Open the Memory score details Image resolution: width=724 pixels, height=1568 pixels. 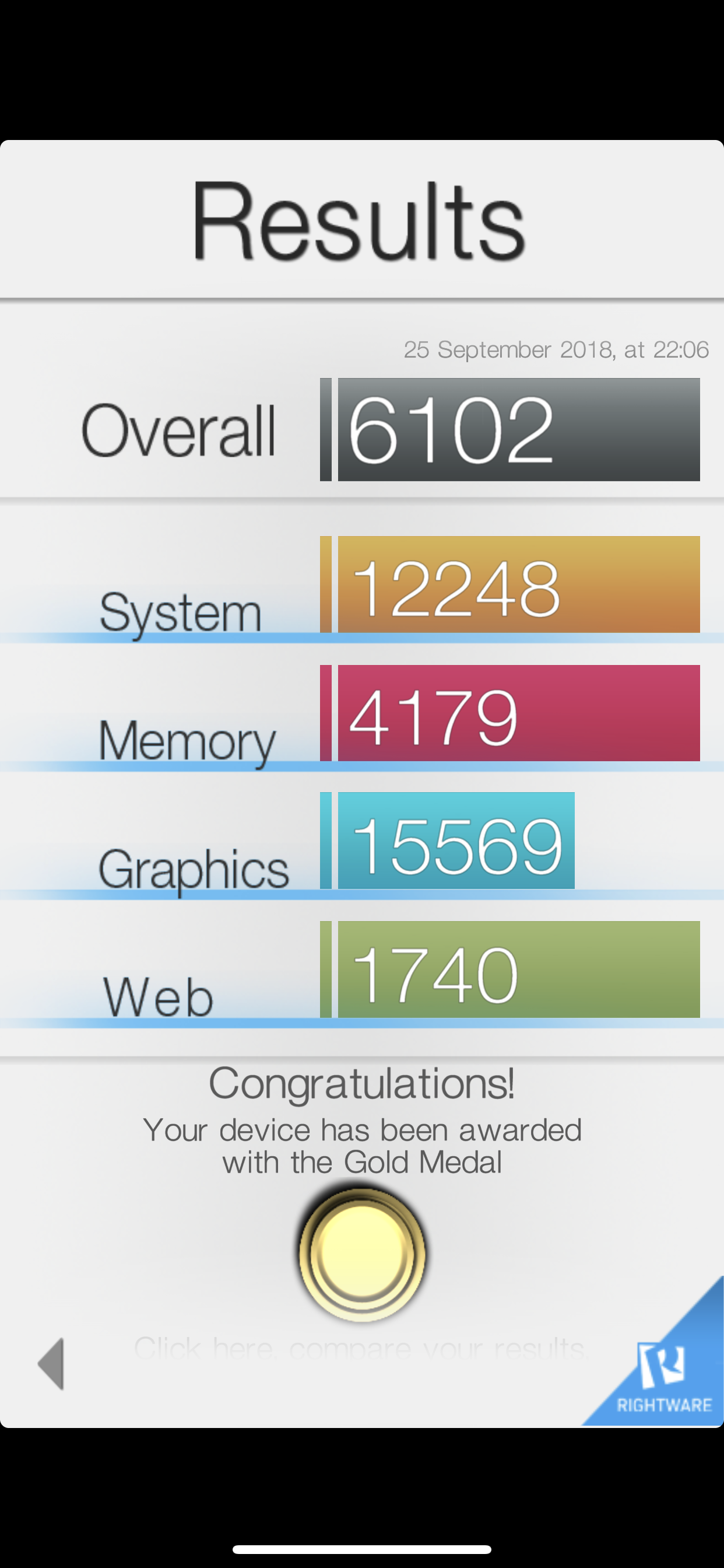(362, 715)
